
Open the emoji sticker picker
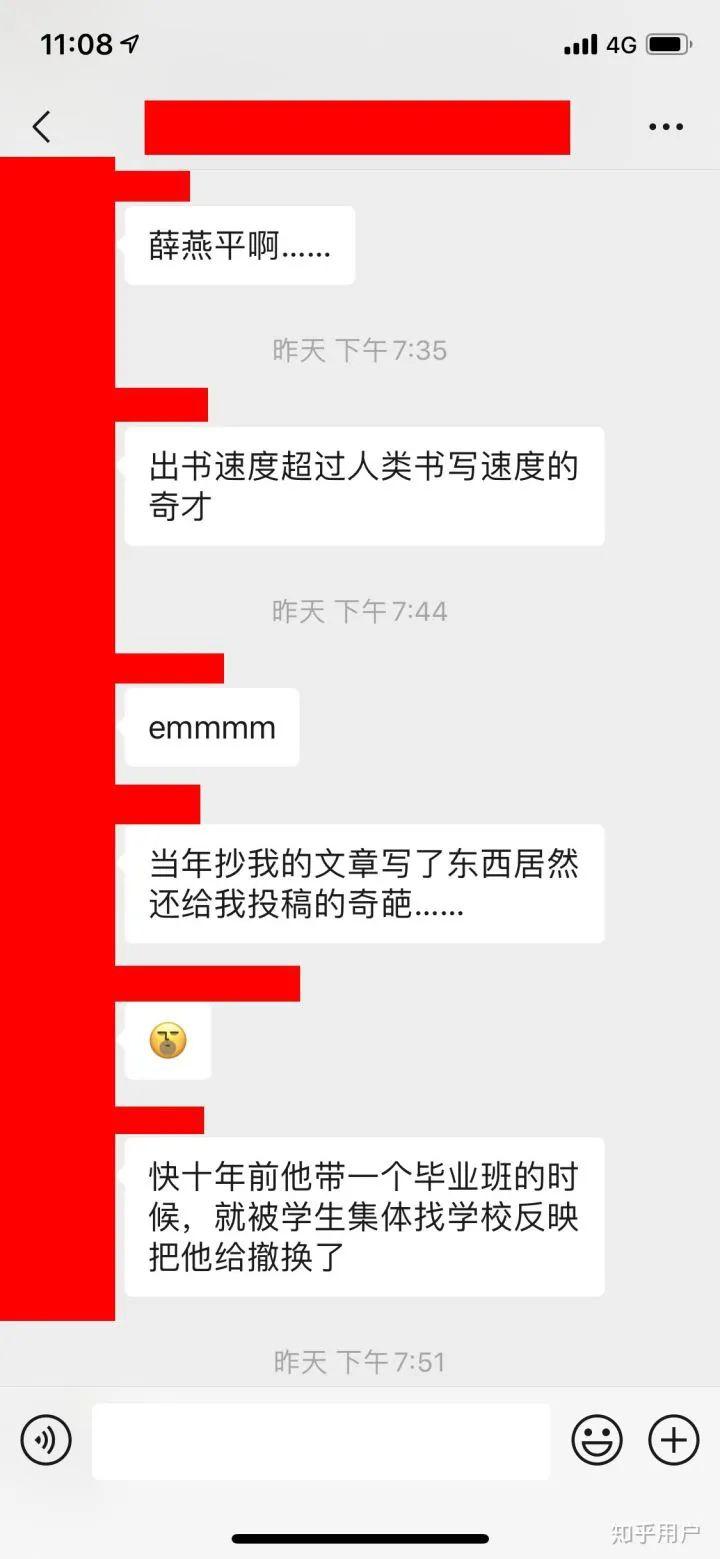coord(597,1440)
